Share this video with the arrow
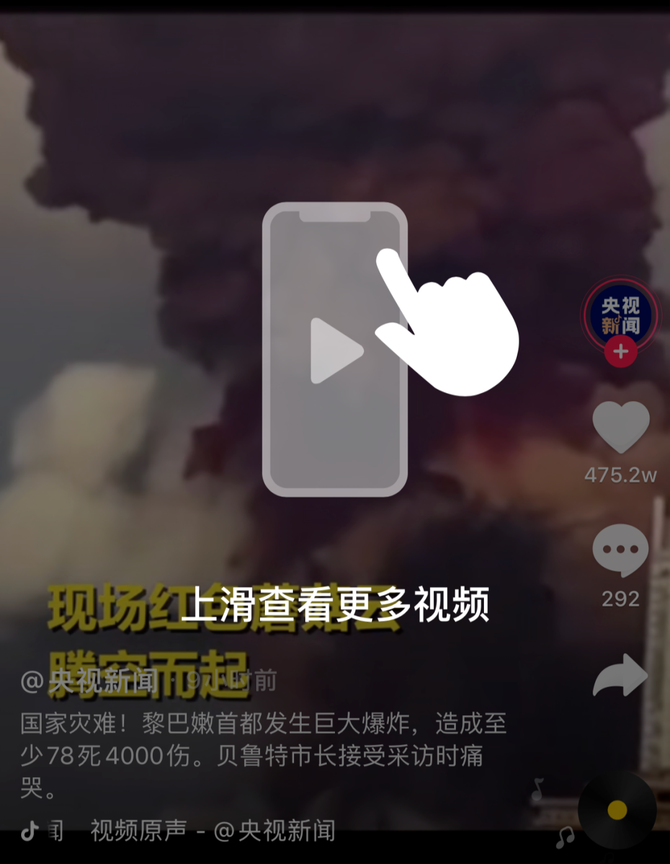670x864 pixels. point(620,676)
